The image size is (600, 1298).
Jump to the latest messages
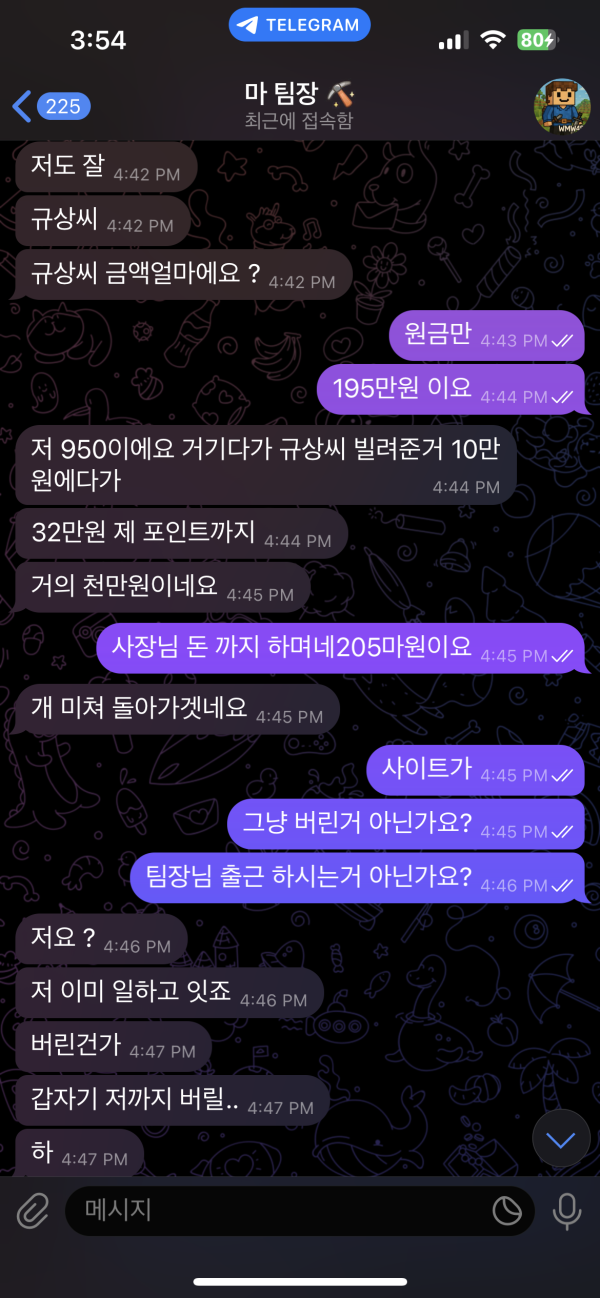[x=561, y=1139]
